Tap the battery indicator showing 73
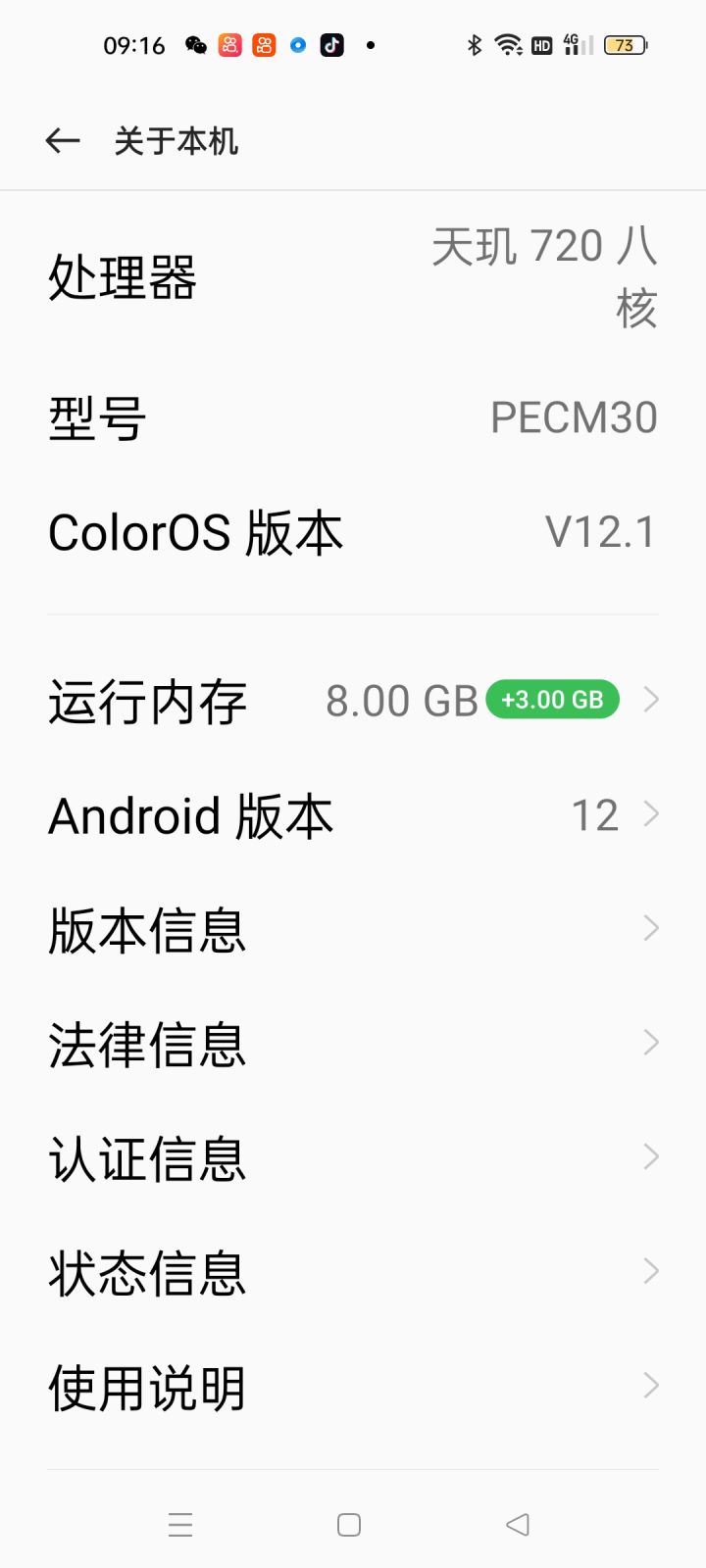 pyautogui.click(x=625, y=44)
